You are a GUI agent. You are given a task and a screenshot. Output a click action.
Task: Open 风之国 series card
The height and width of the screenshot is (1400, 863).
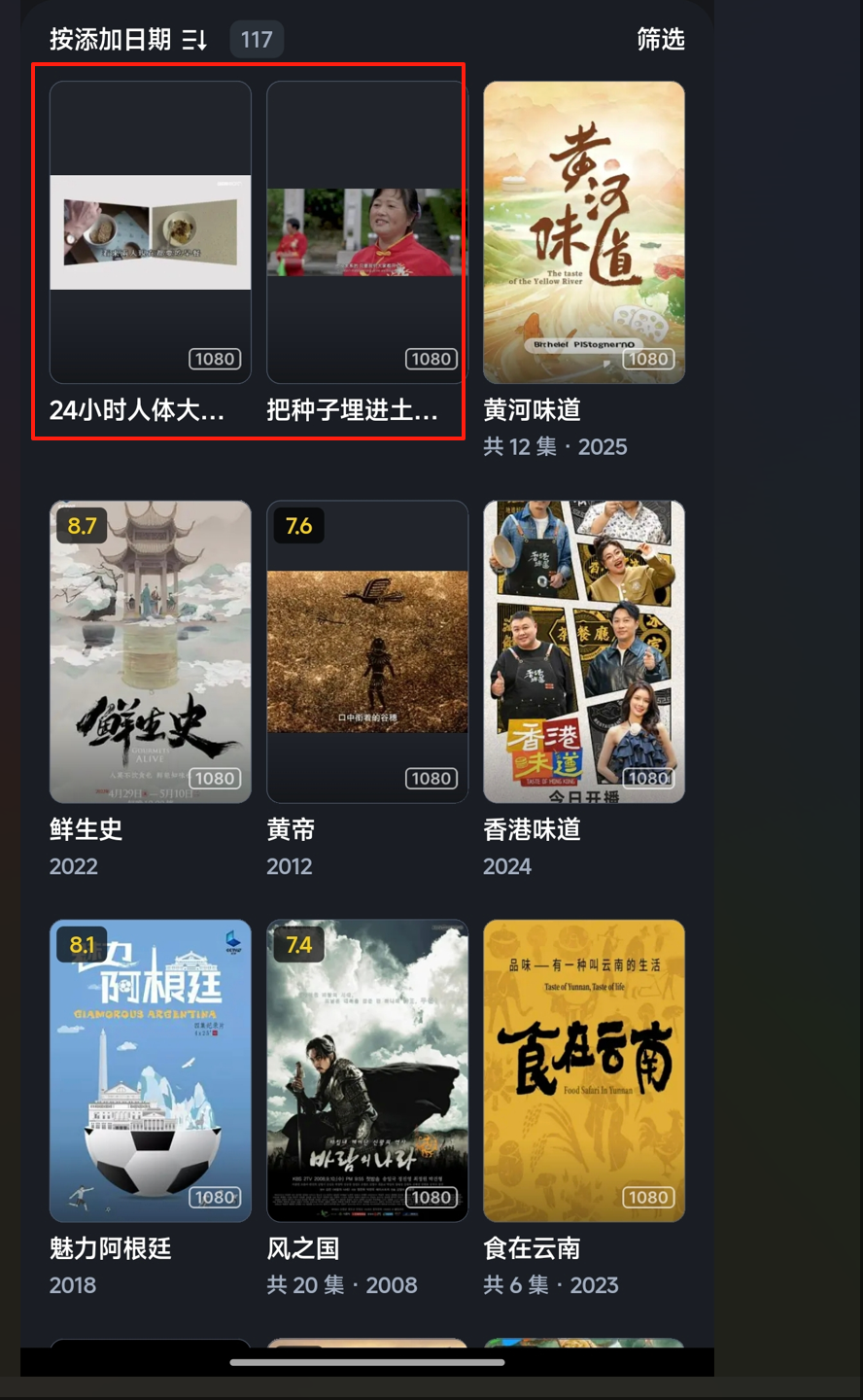click(x=367, y=1071)
